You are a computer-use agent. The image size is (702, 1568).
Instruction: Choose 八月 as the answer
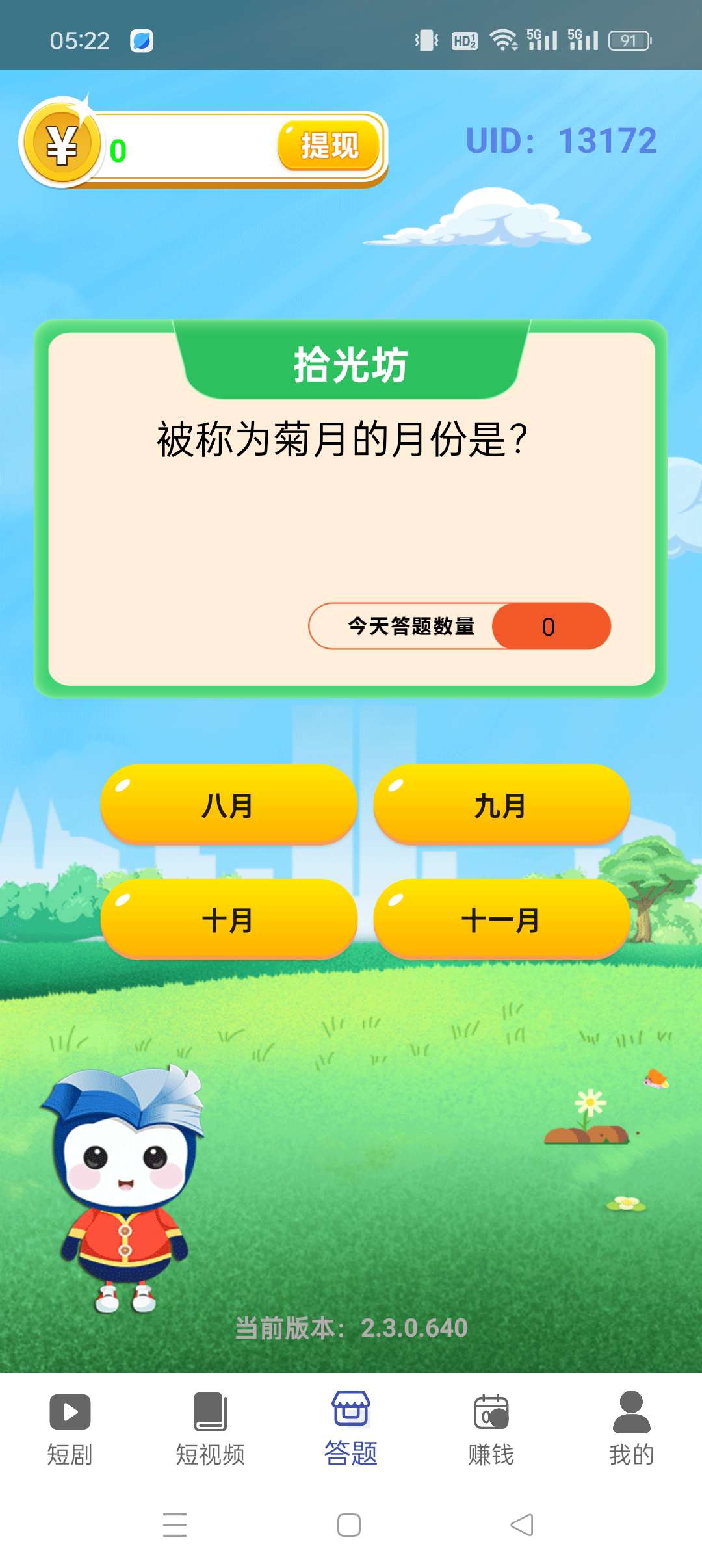tap(229, 805)
